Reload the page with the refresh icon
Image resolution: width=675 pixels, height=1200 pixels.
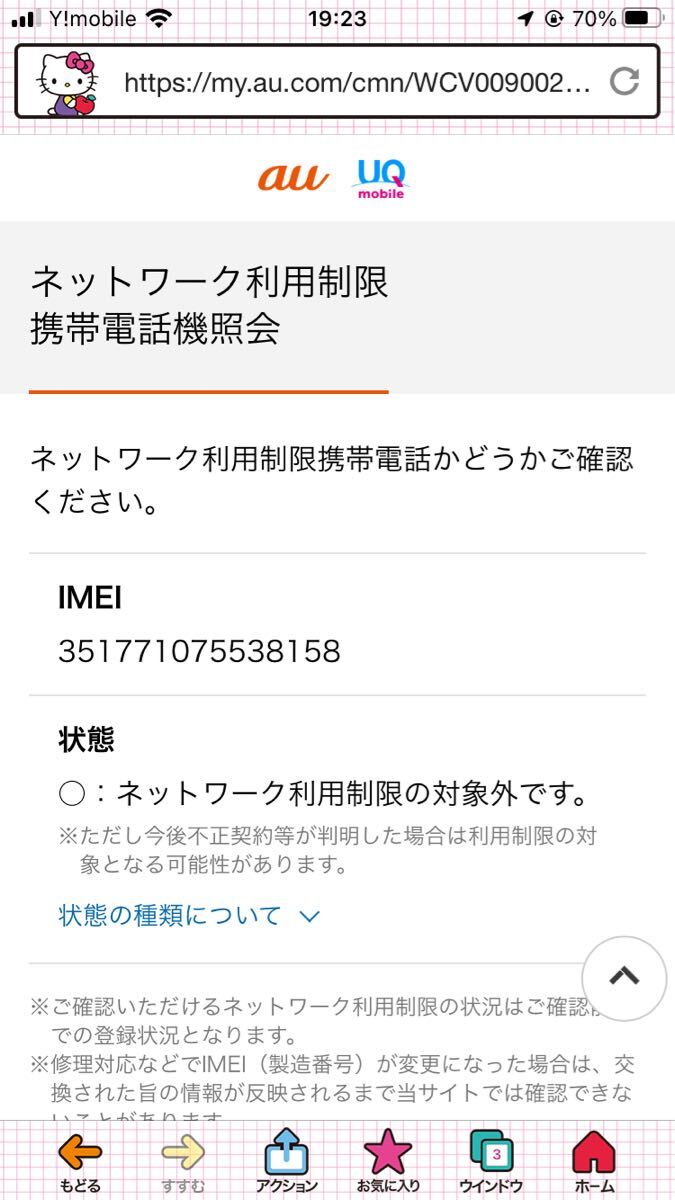[624, 81]
